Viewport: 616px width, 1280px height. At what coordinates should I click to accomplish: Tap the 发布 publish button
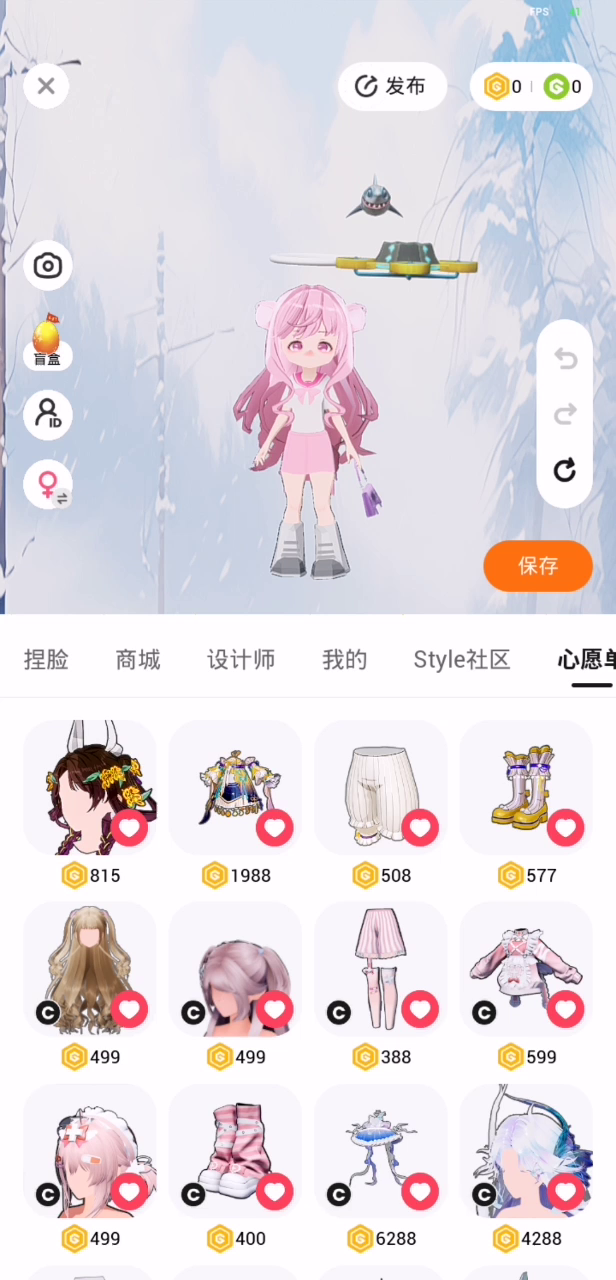392,86
